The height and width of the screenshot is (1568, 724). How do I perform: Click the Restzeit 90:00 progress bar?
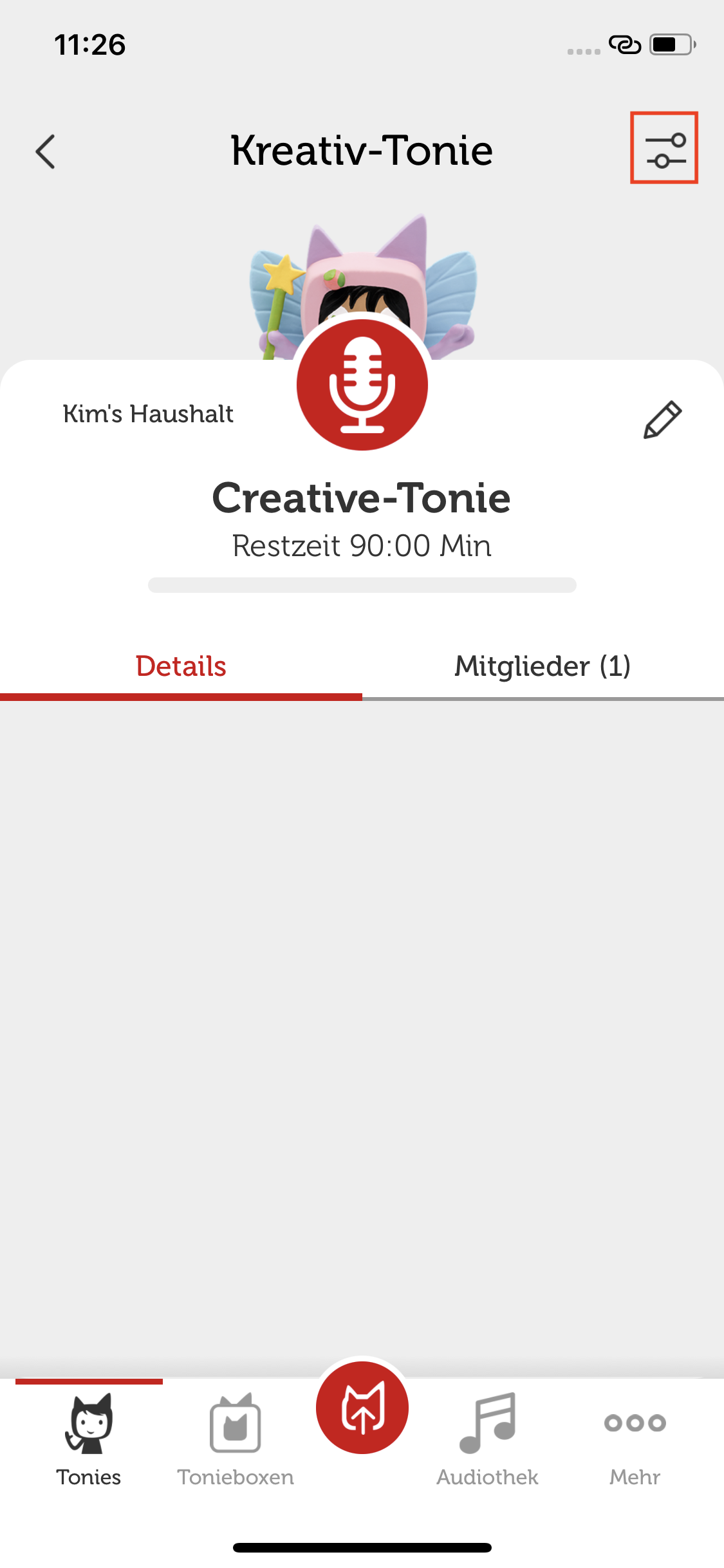tap(362, 586)
